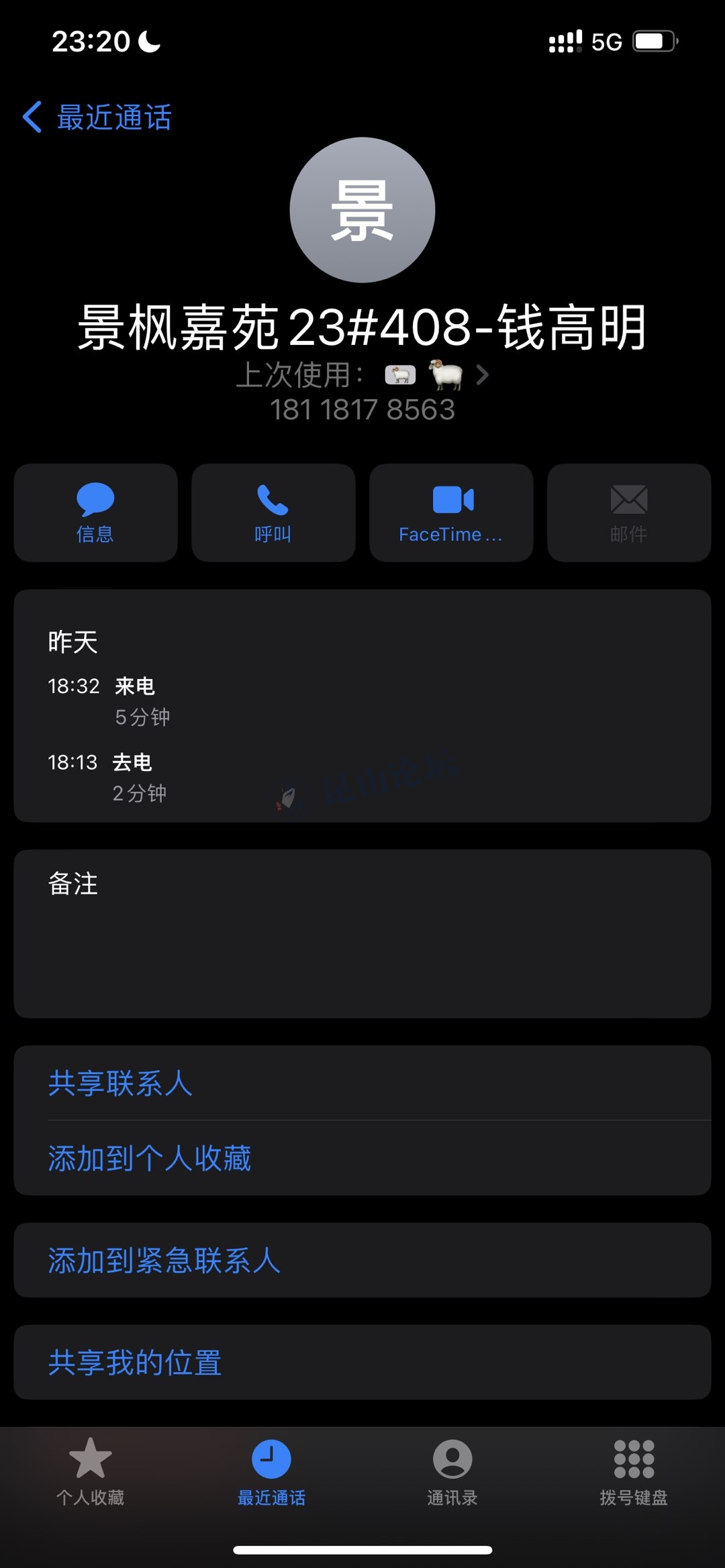Send a message via 信息 button
This screenshot has height=1568, width=725.
tap(95, 513)
